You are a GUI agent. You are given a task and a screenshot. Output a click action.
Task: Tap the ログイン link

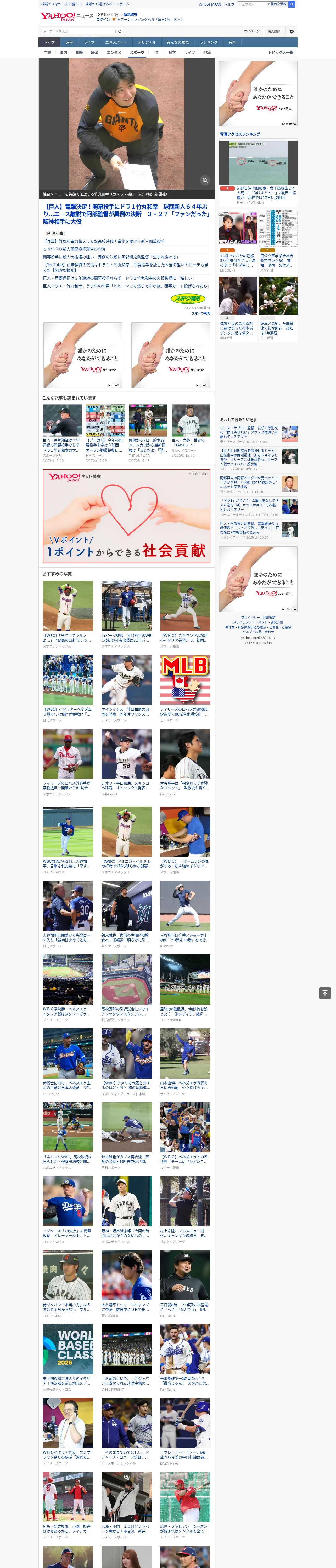click(103, 20)
